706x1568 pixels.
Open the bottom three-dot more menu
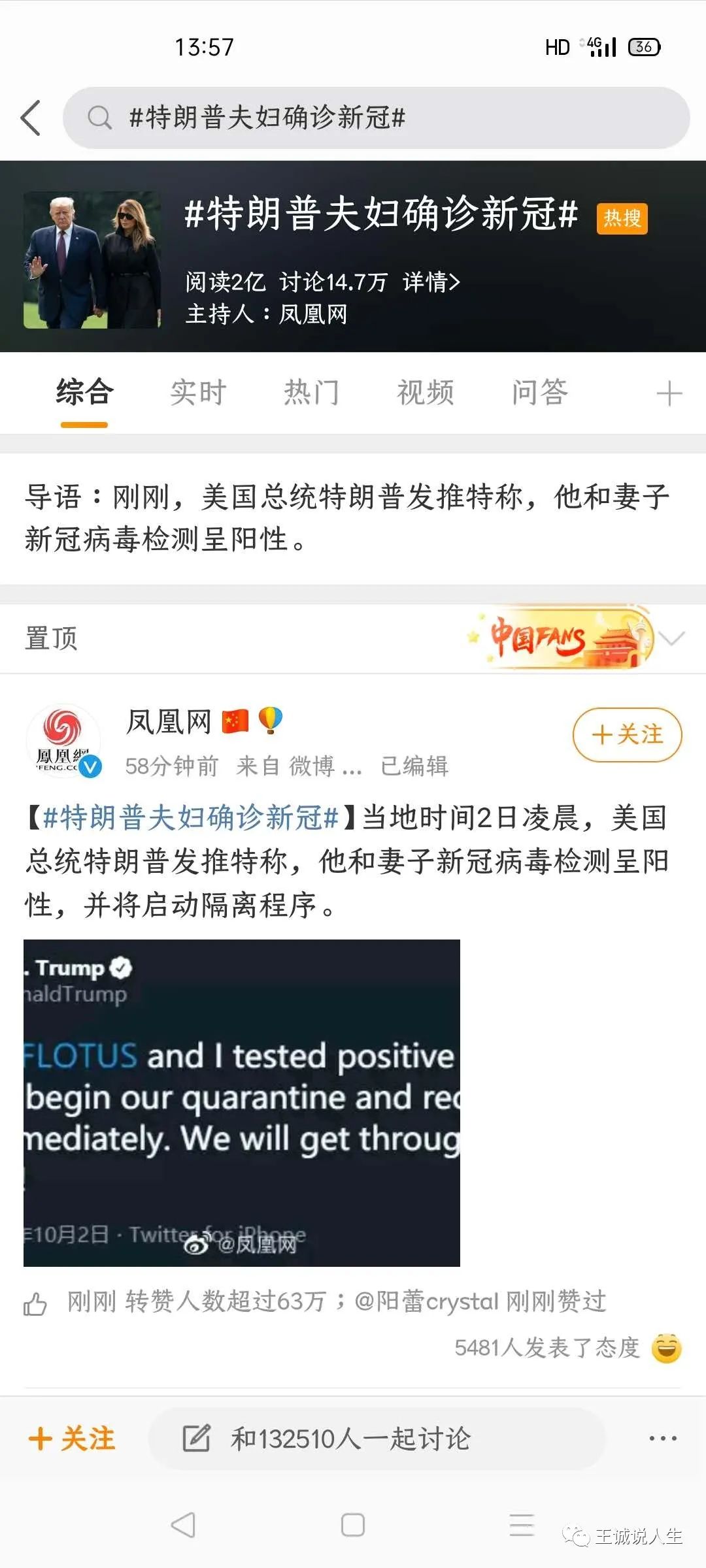(x=663, y=1439)
